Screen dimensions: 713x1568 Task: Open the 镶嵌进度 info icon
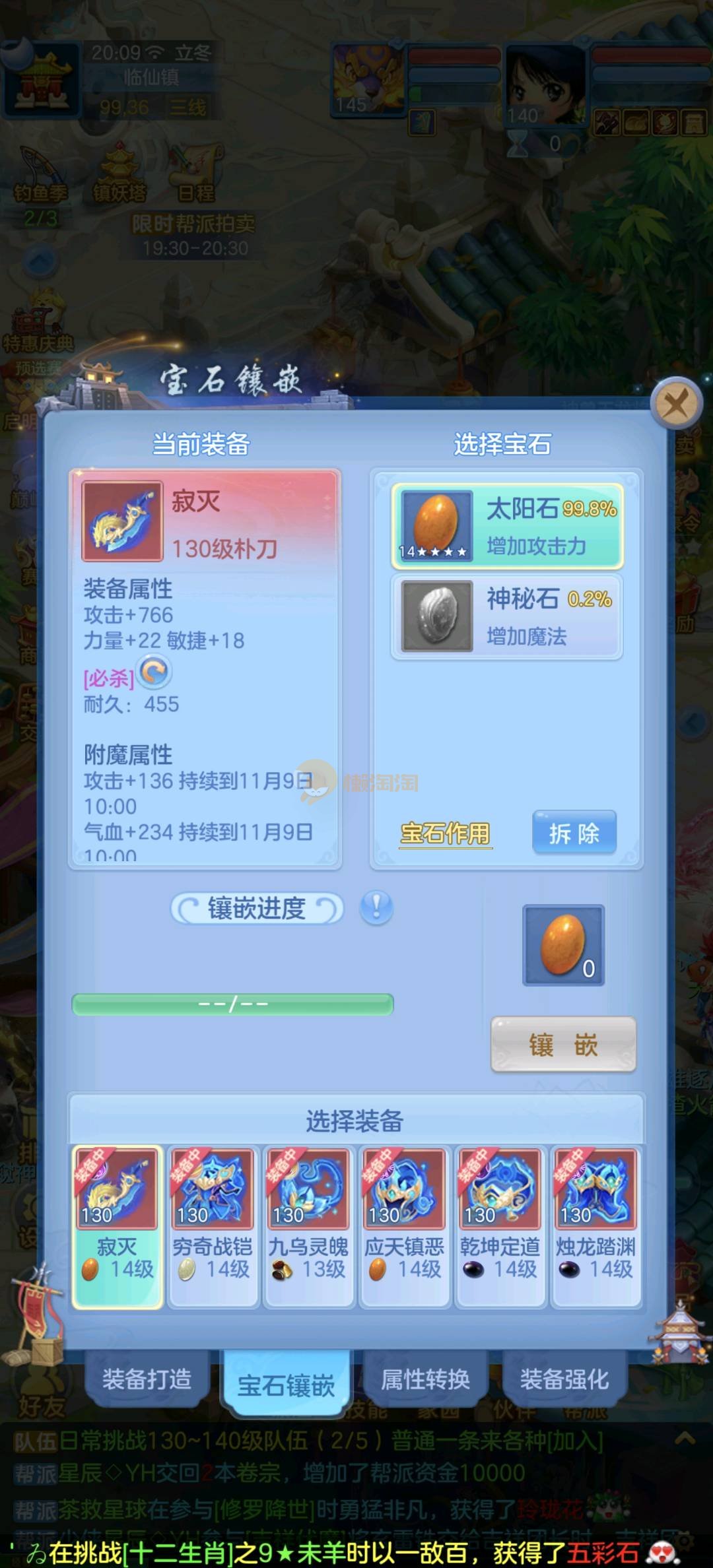376,907
